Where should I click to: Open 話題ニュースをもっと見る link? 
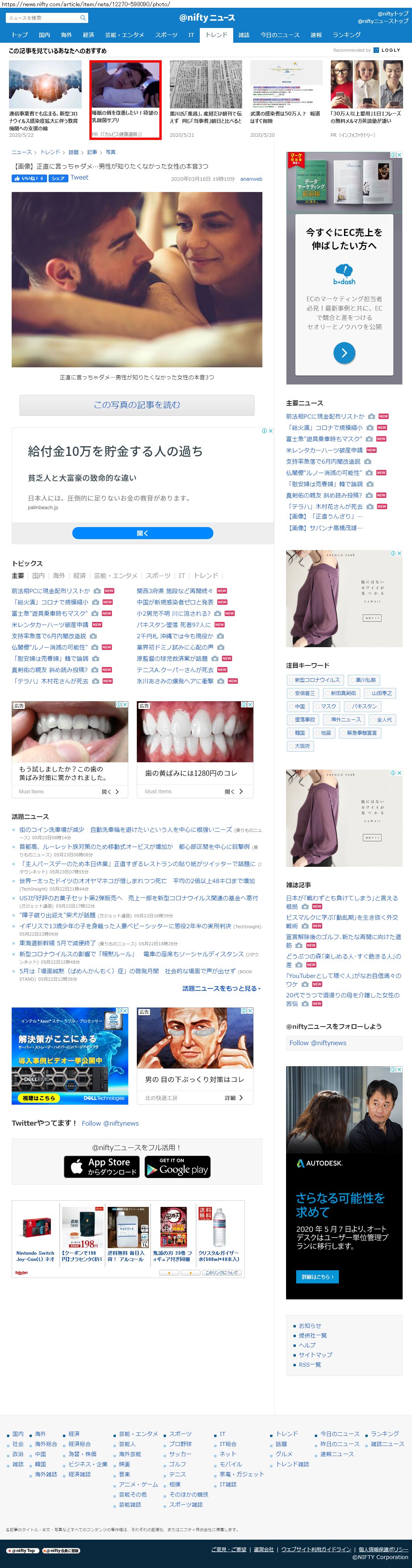pyautogui.click(x=221, y=988)
